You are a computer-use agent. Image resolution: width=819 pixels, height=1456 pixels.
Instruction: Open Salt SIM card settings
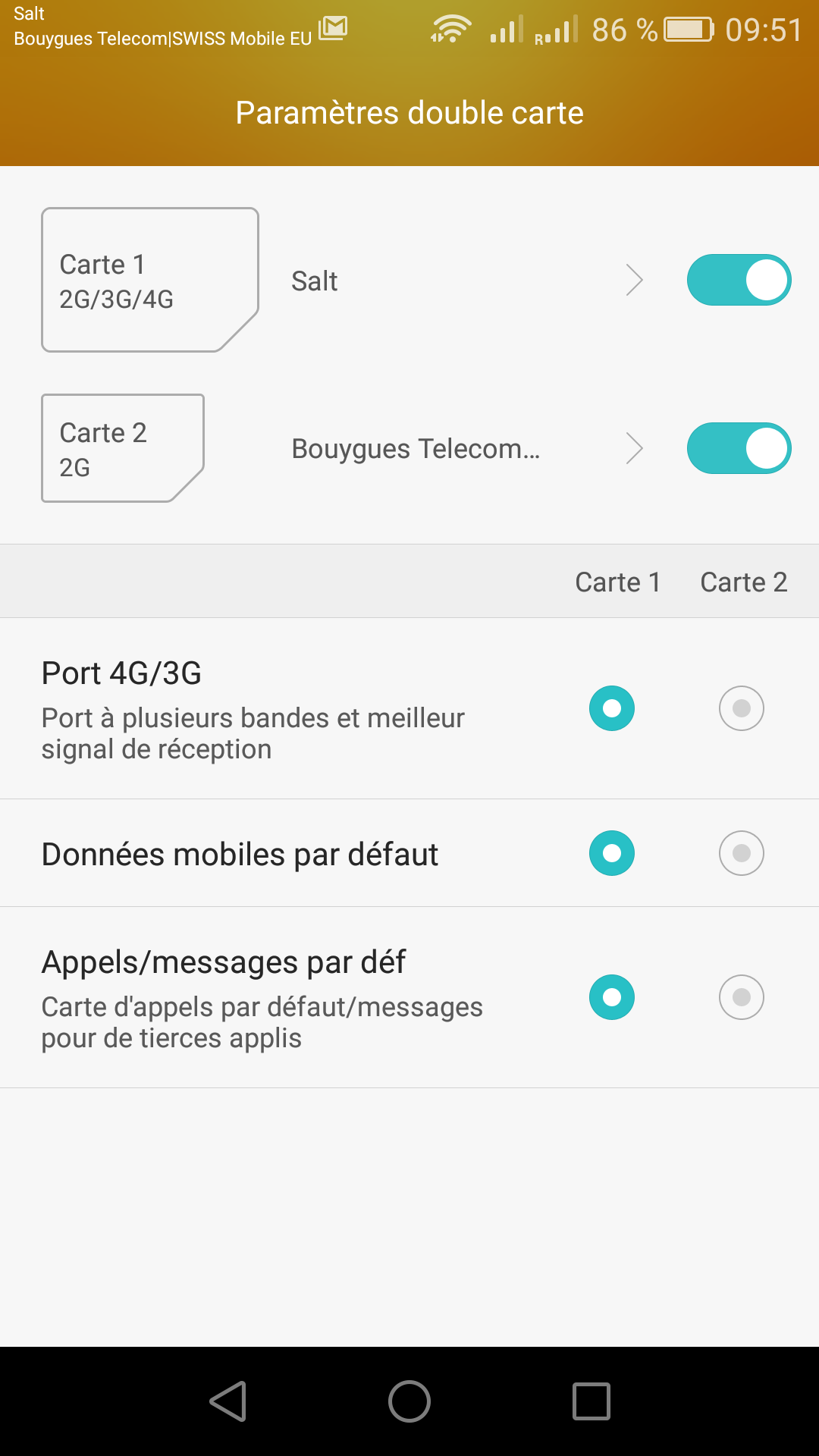(x=467, y=281)
